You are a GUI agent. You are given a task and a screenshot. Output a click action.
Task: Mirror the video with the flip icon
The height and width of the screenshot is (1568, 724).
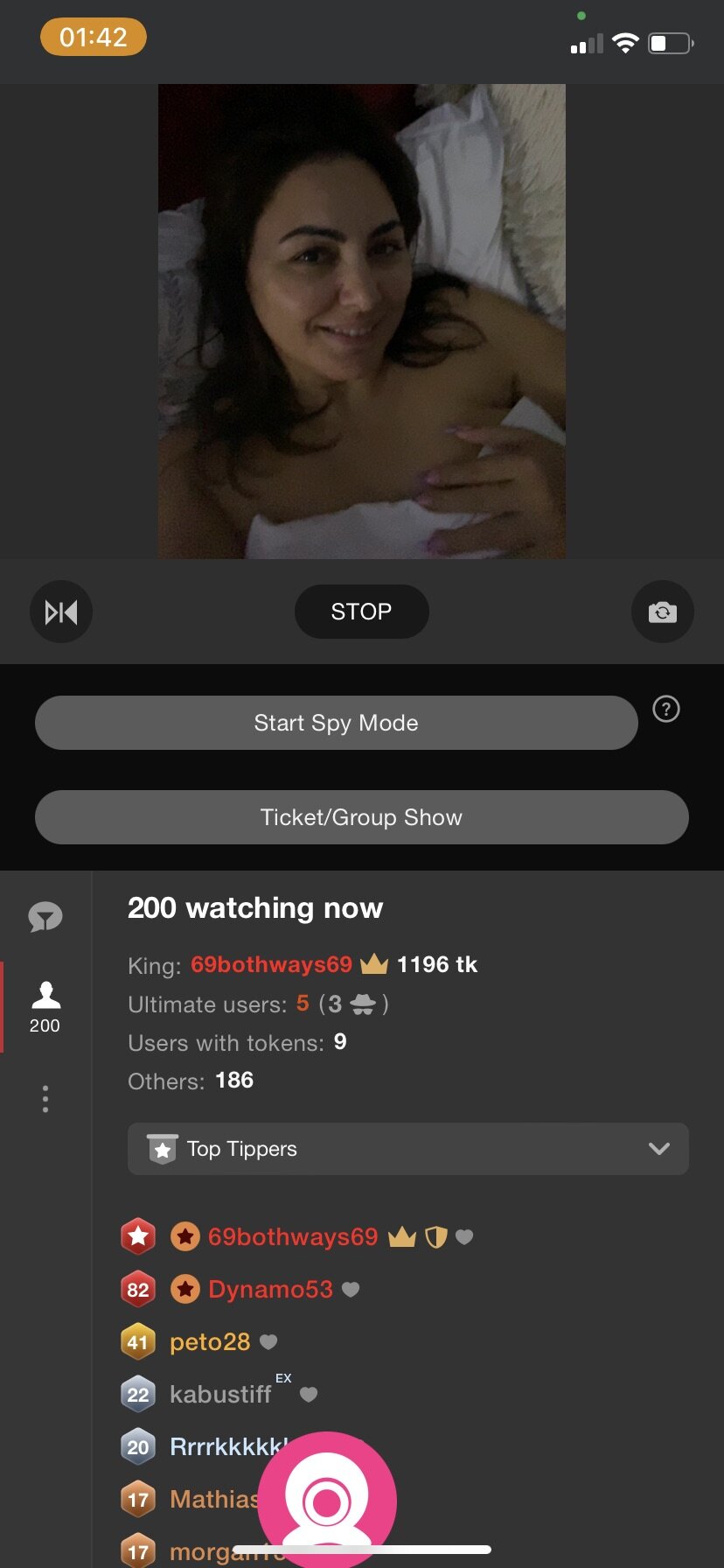[x=61, y=612]
